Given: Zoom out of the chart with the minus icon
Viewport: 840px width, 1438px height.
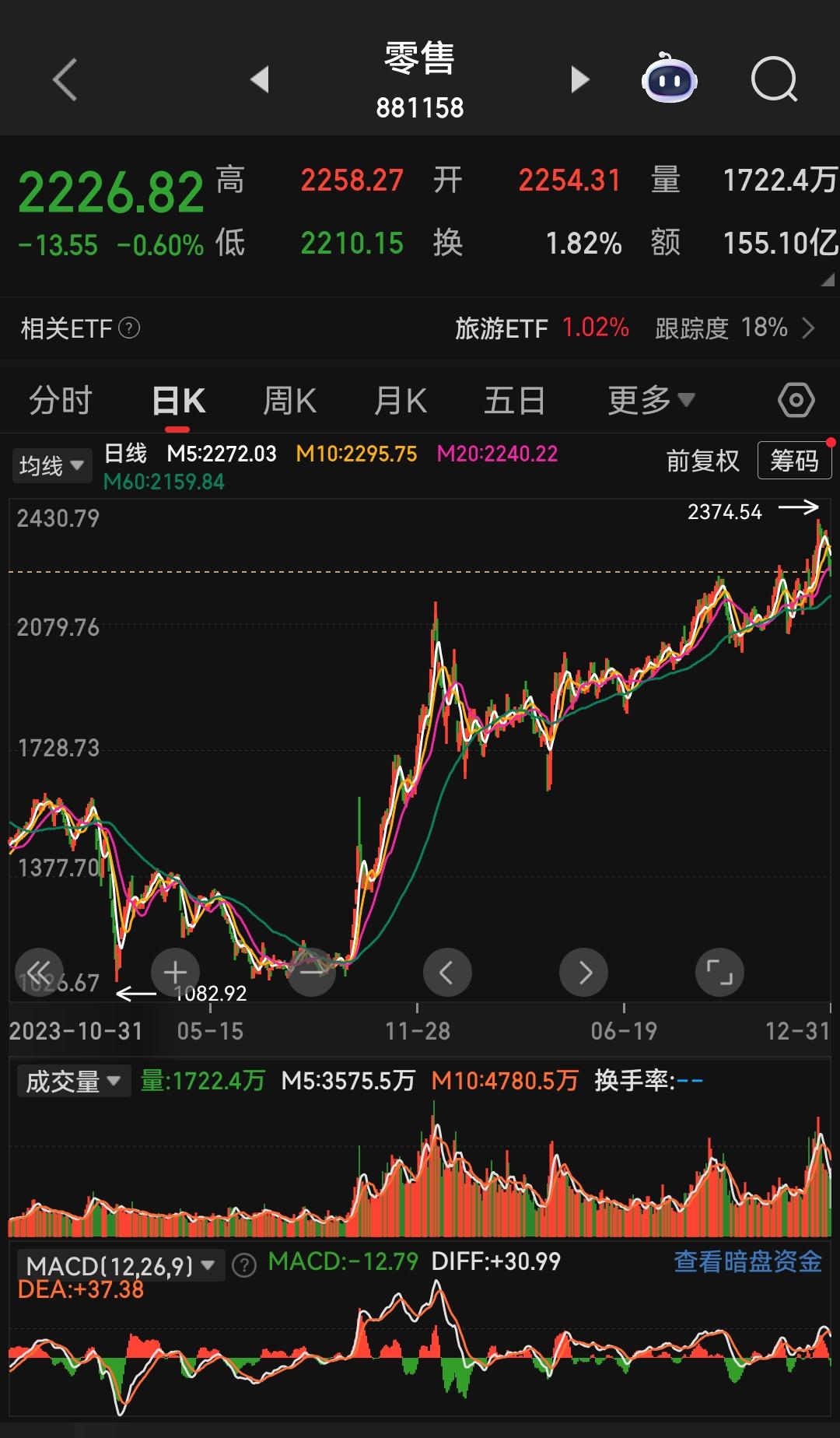Looking at the screenshot, I should coord(311,971).
